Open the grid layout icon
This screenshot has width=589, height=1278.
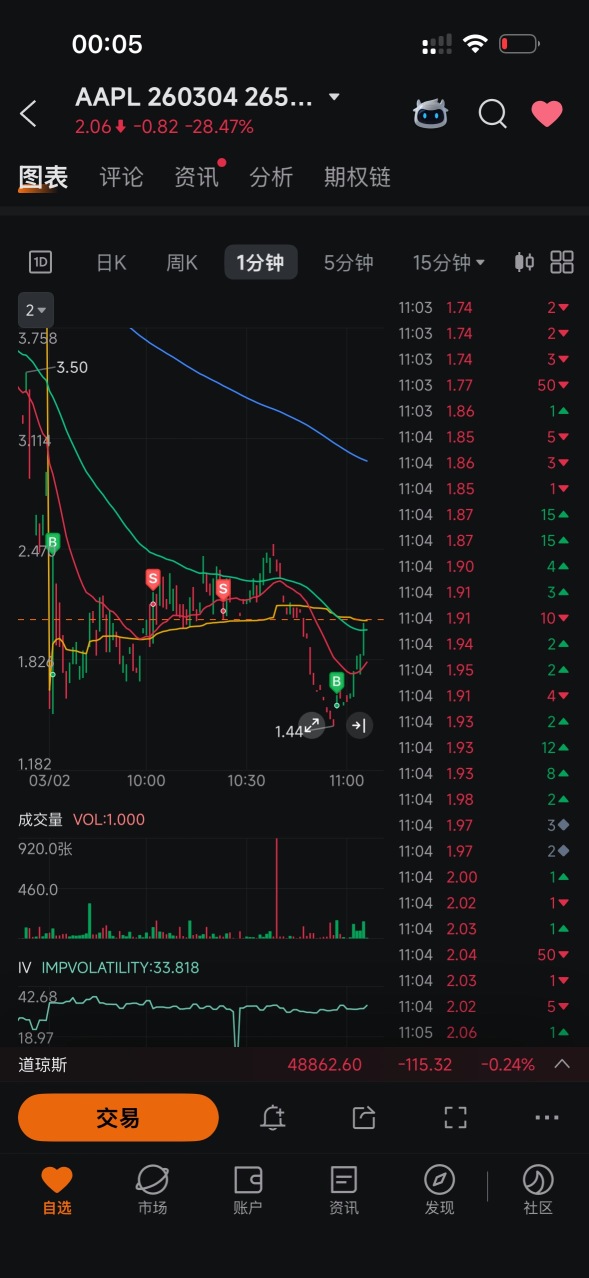tap(562, 262)
